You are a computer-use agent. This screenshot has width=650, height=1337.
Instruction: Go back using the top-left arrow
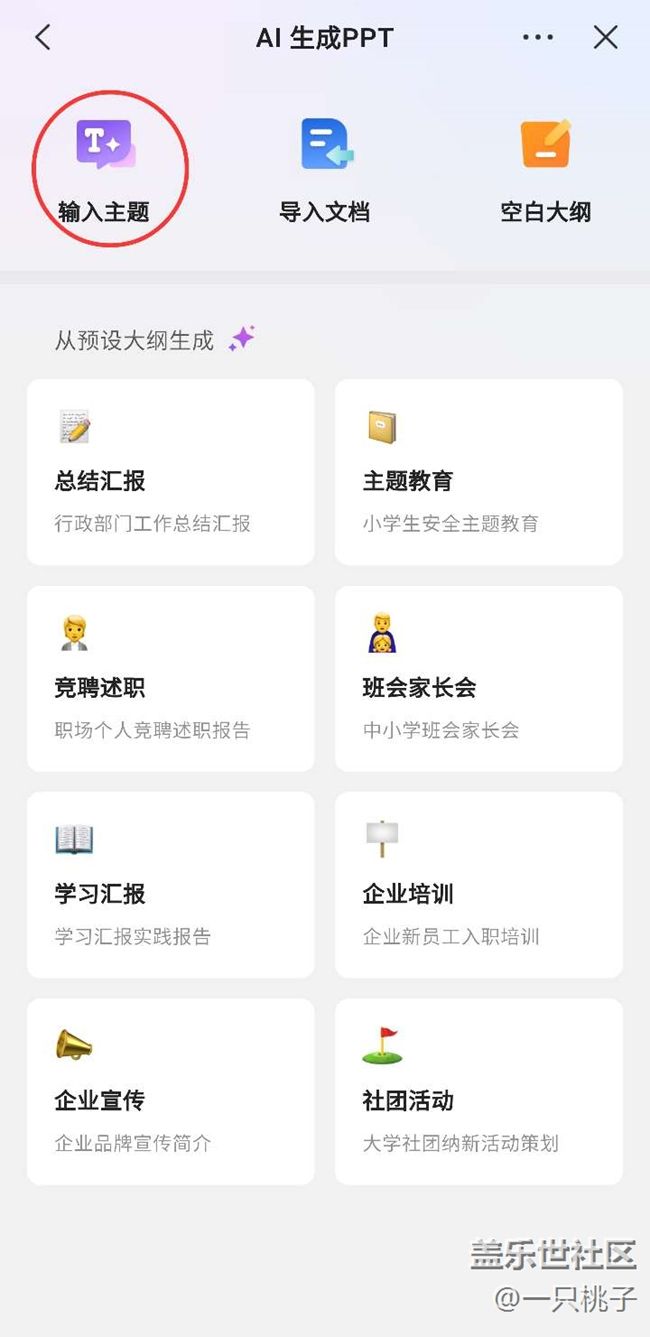42,38
